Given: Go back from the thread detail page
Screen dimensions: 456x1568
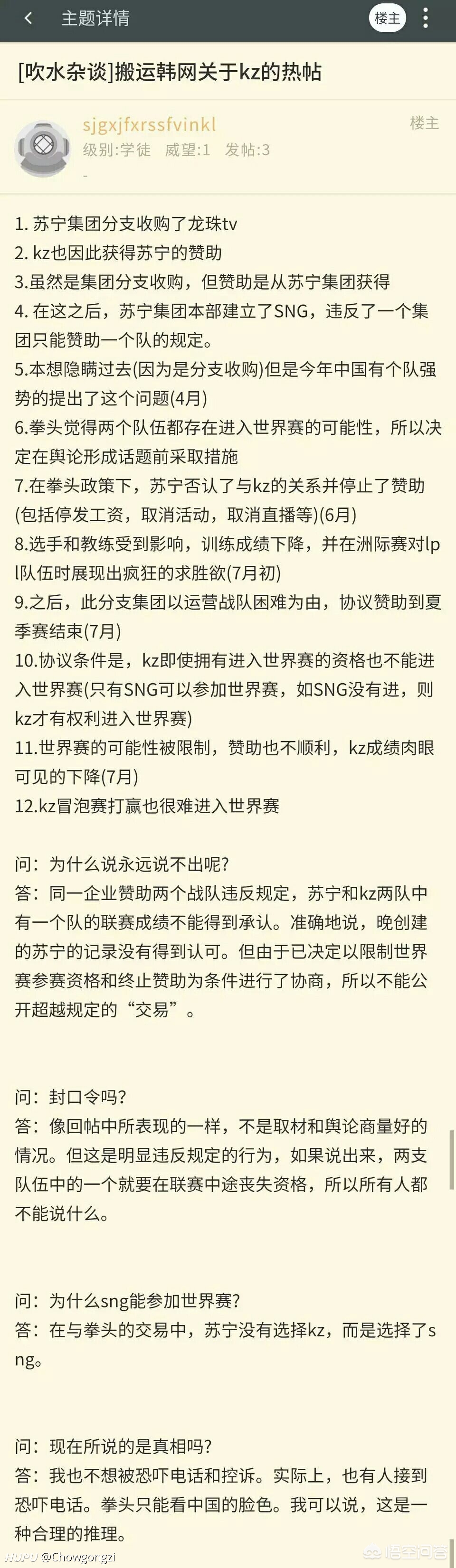Looking at the screenshot, I should click(x=28, y=19).
